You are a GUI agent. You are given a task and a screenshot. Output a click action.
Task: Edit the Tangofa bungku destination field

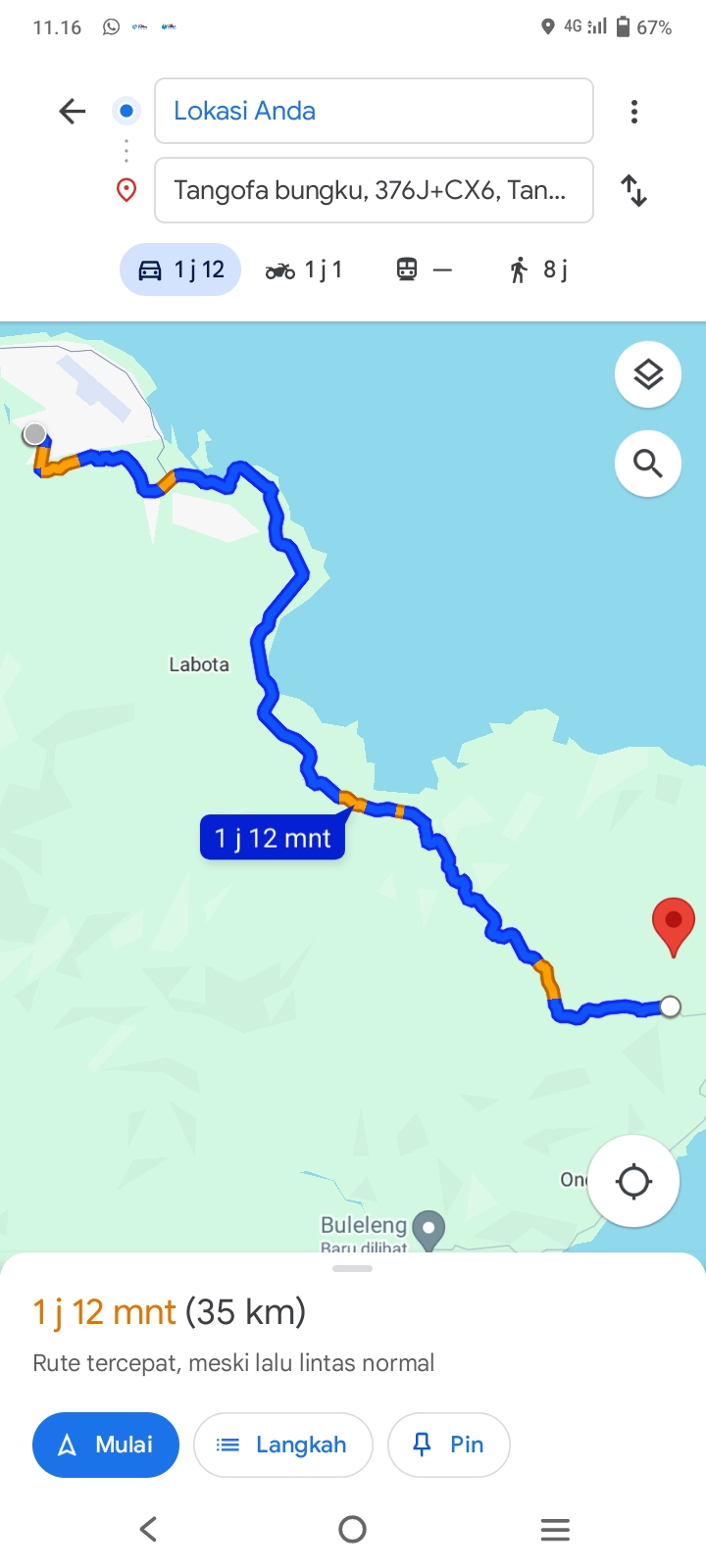point(374,190)
